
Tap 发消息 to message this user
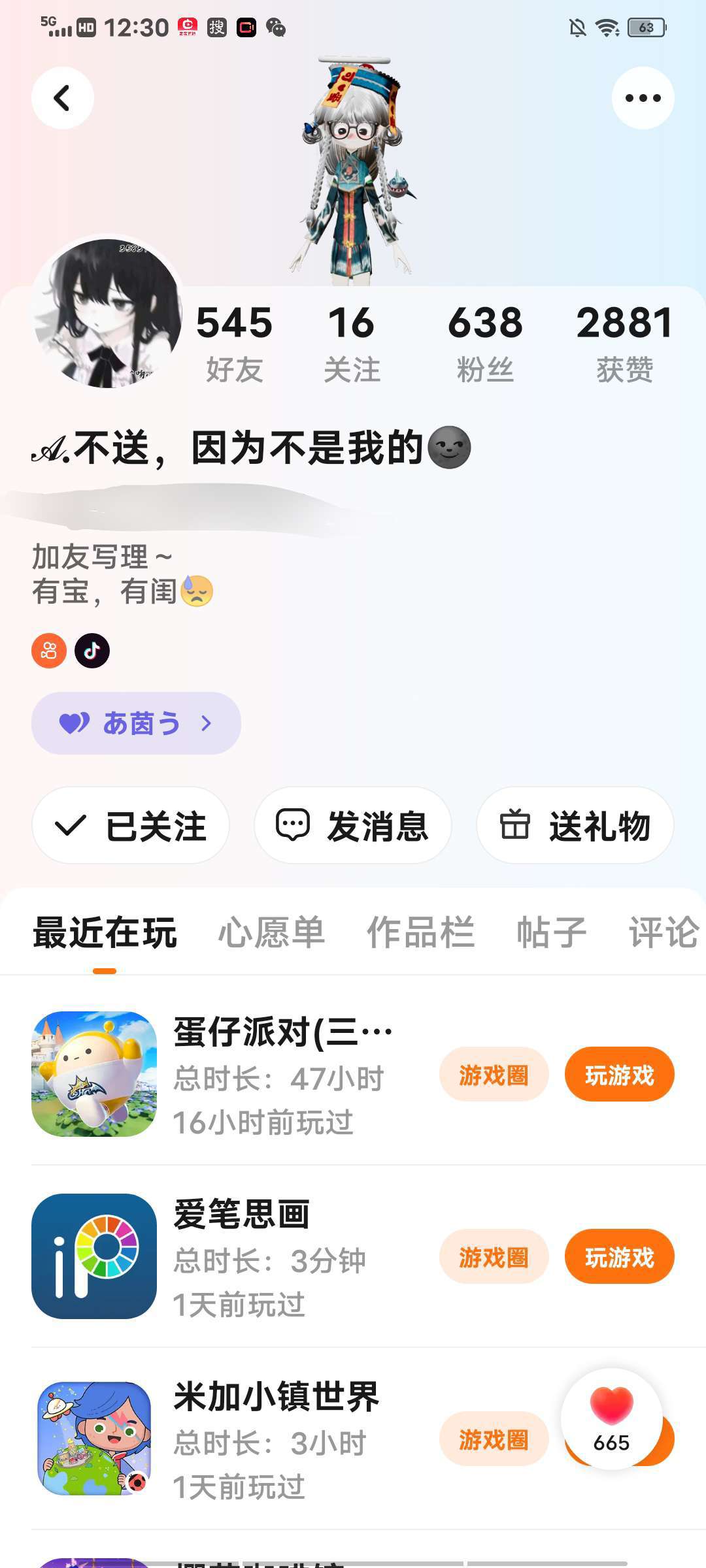tap(353, 826)
